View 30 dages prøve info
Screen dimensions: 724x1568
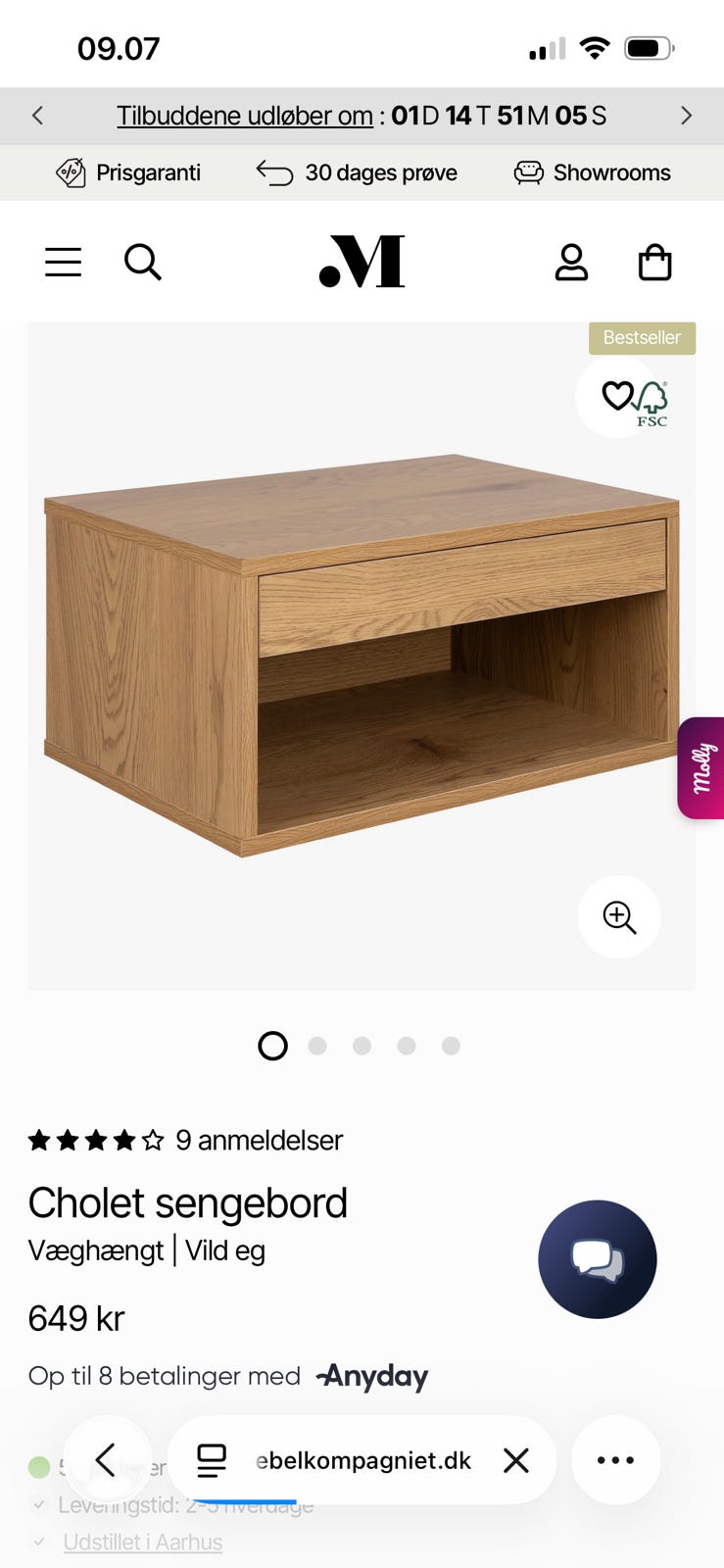(358, 172)
